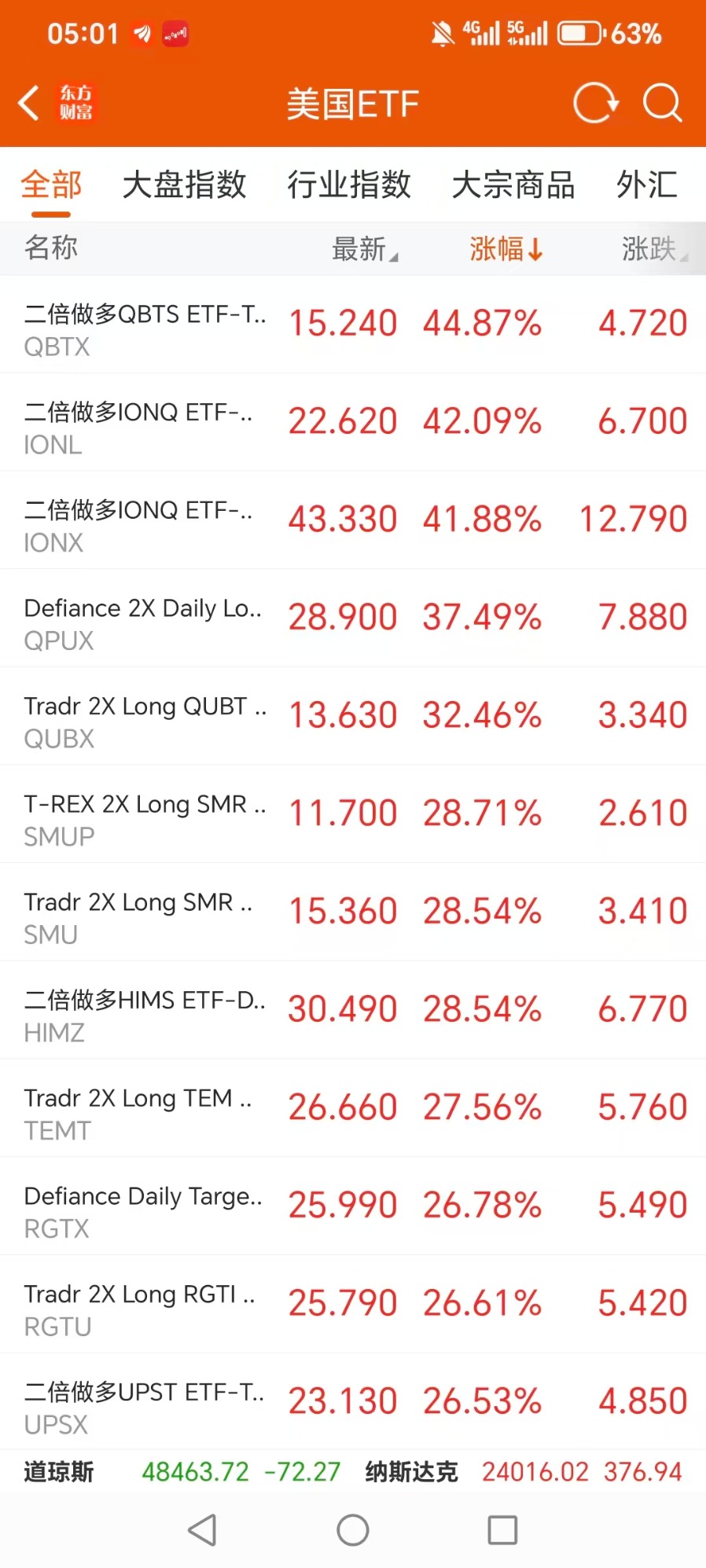Switch to the 行业指数 tab
The height and width of the screenshot is (1568, 706).
tap(349, 185)
